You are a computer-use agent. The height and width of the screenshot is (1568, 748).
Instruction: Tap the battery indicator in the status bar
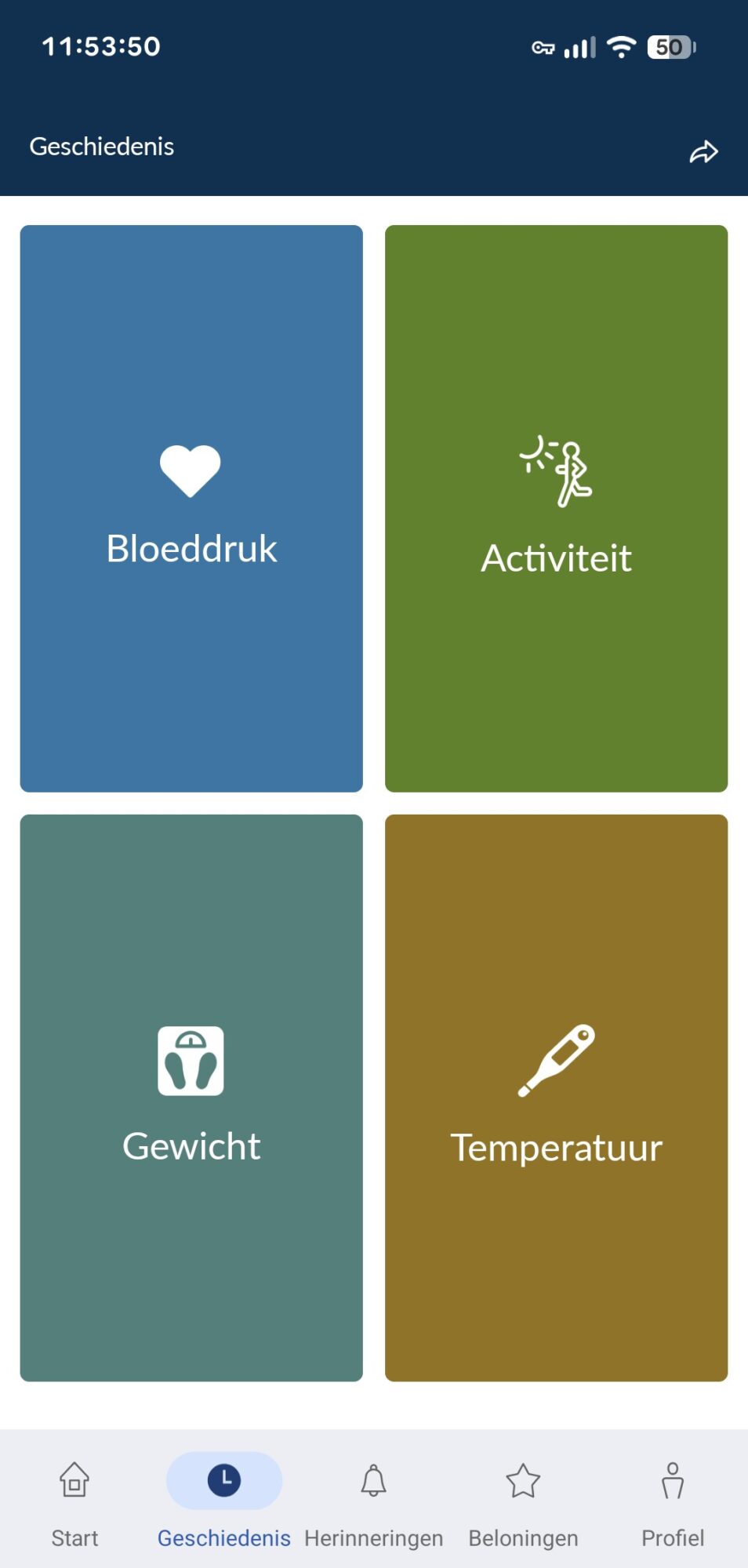tap(670, 49)
